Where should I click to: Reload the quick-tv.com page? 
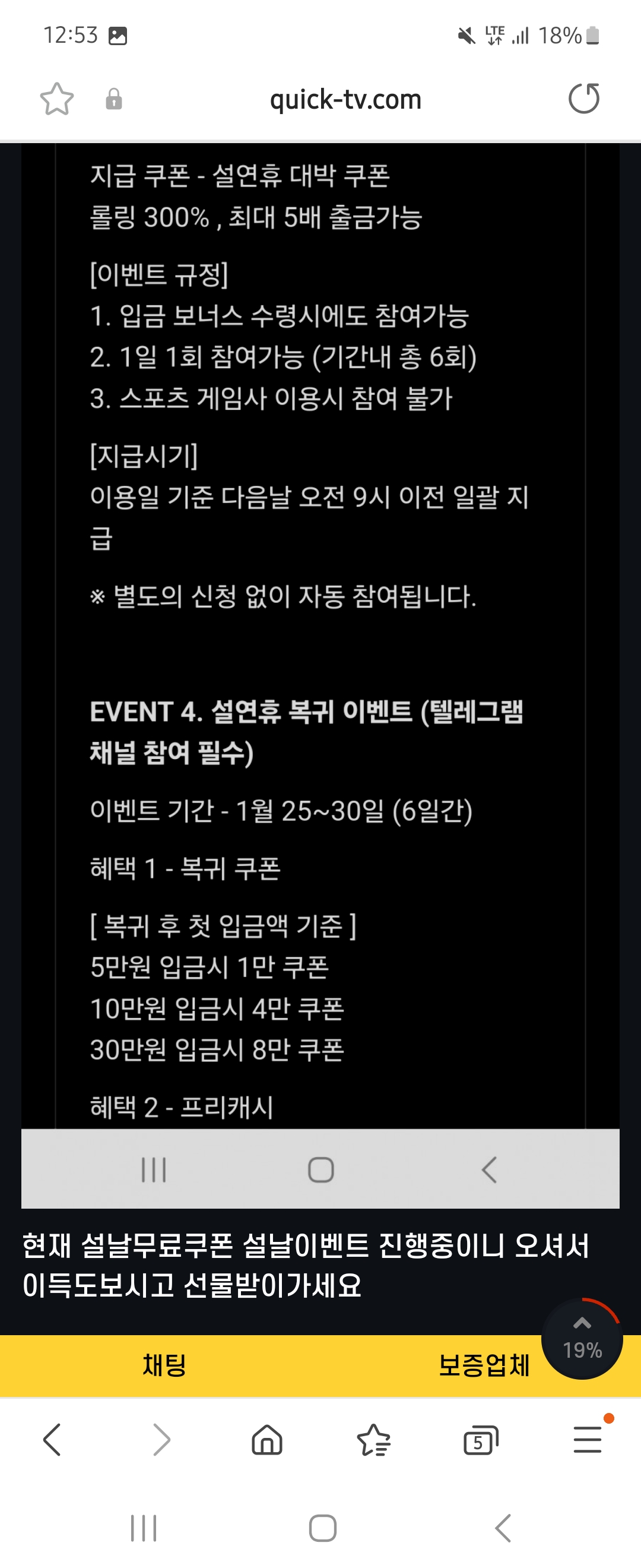(x=584, y=99)
